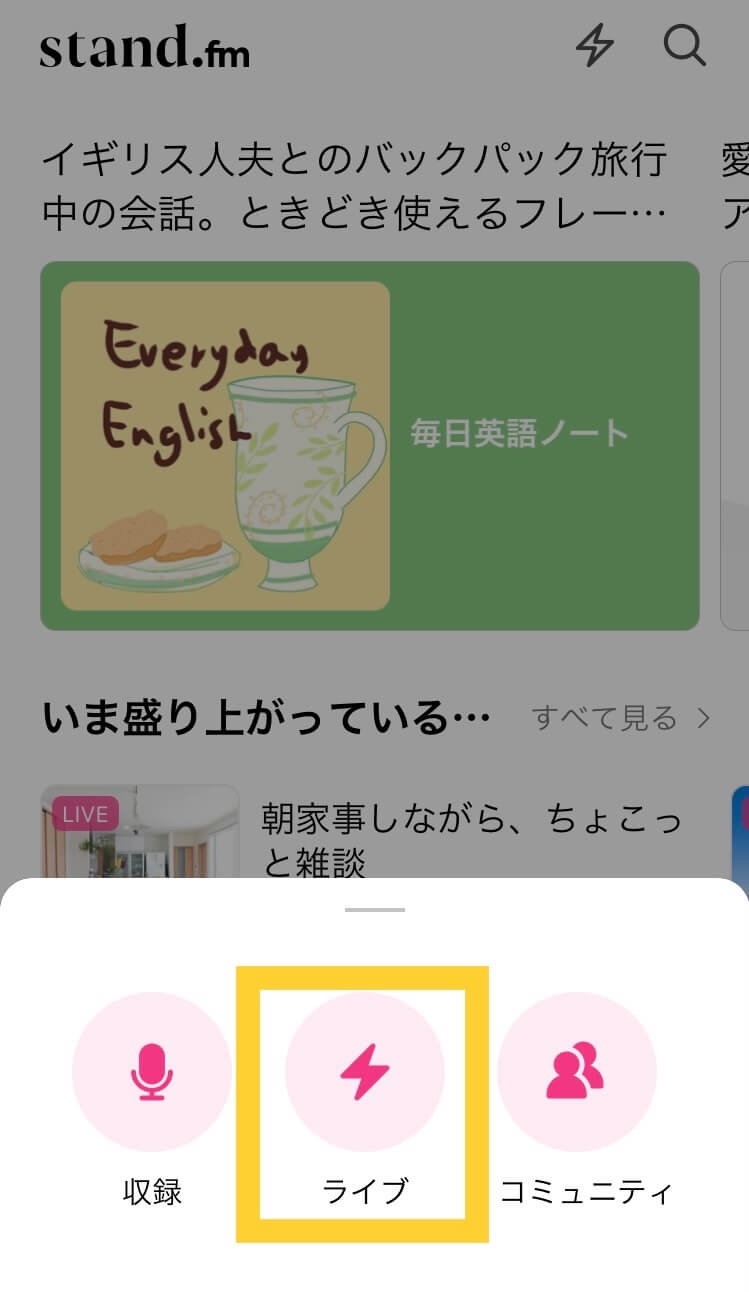Select the コミュニティ option
The width and height of the screenshot is (749, 1292).
576,1072
